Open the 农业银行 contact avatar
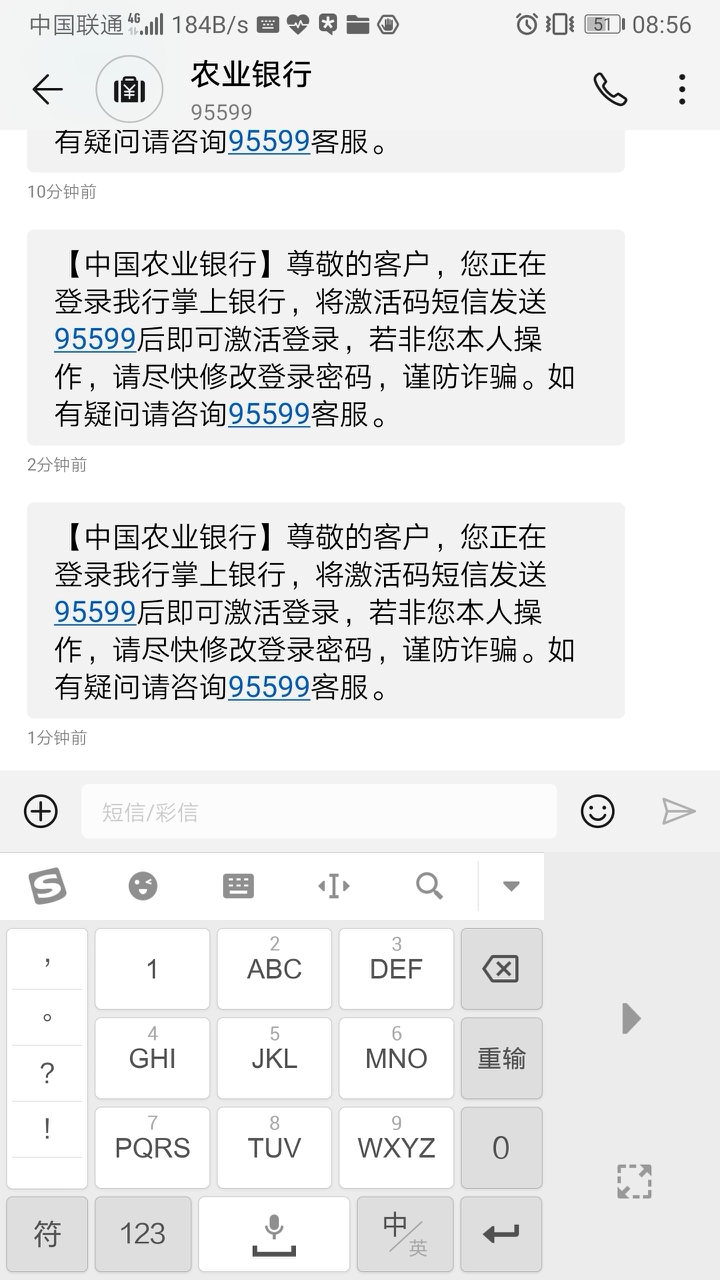Screen dimensions: 720x1280 pos(129,90)
